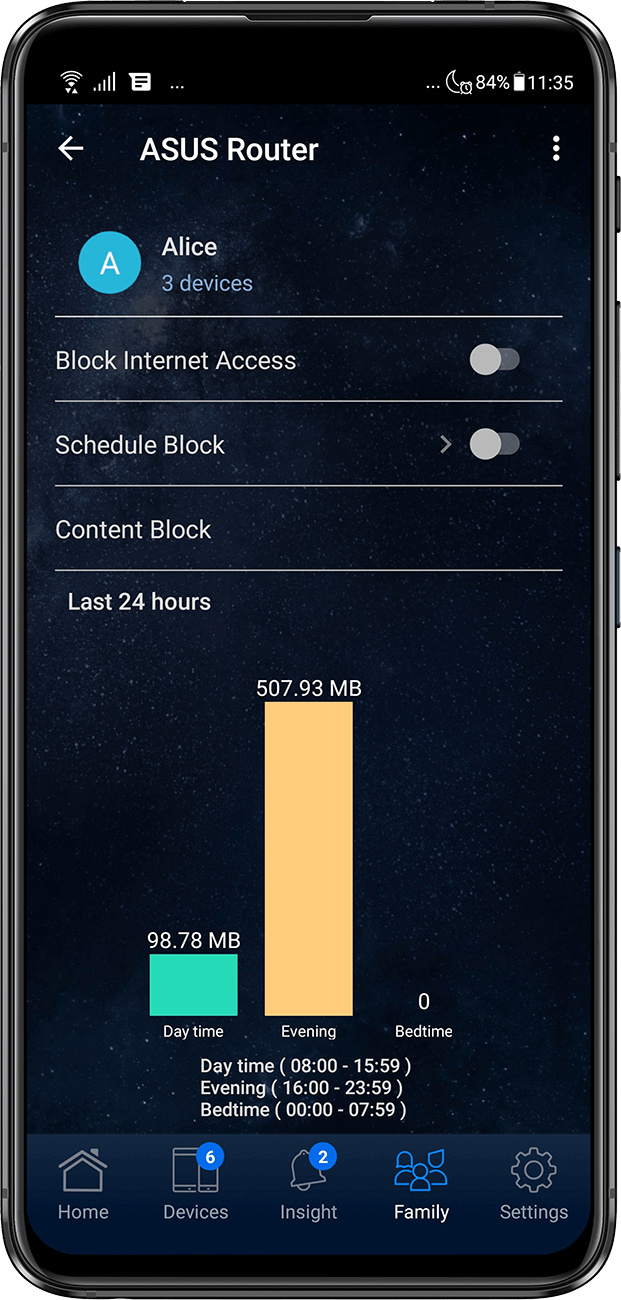Viewport: 621px width, 1300px height.
Task: Open the three-dot overflow menu
Action: 556,149
